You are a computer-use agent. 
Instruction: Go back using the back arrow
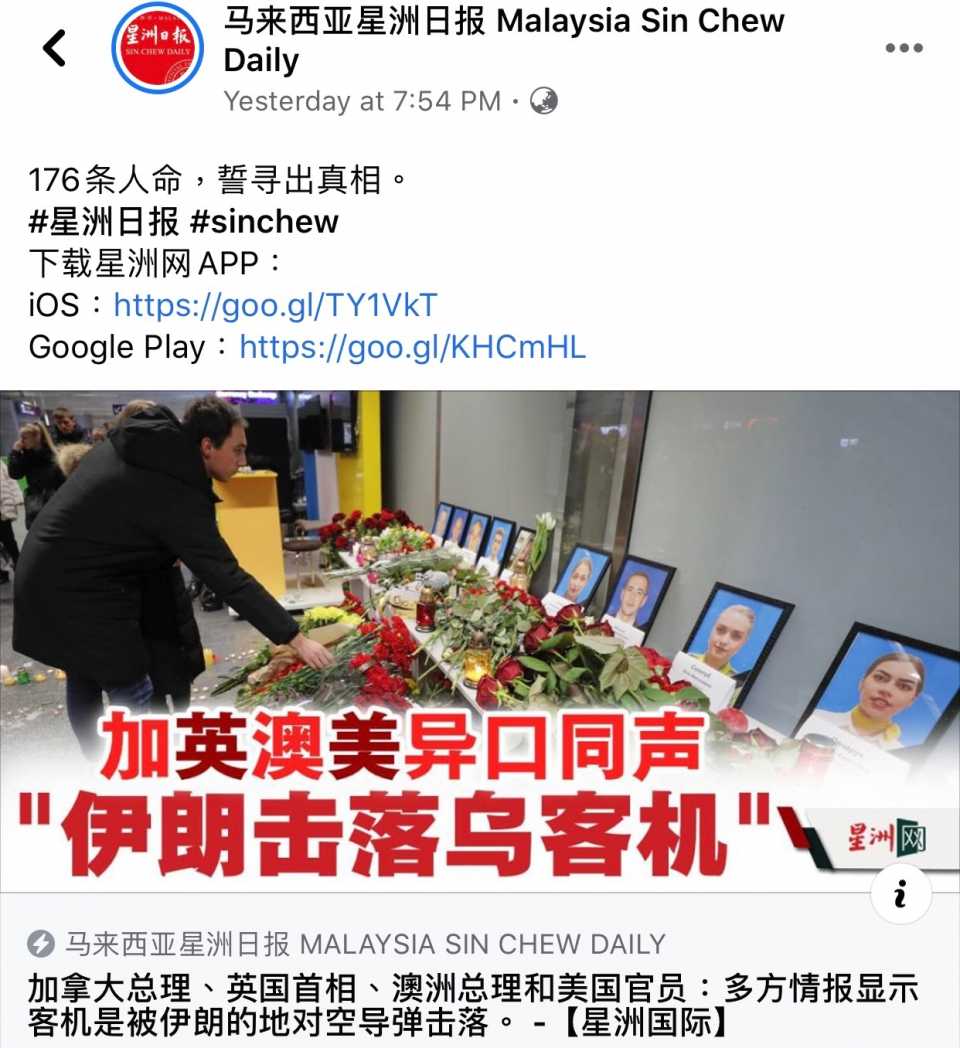coord(54,48)
